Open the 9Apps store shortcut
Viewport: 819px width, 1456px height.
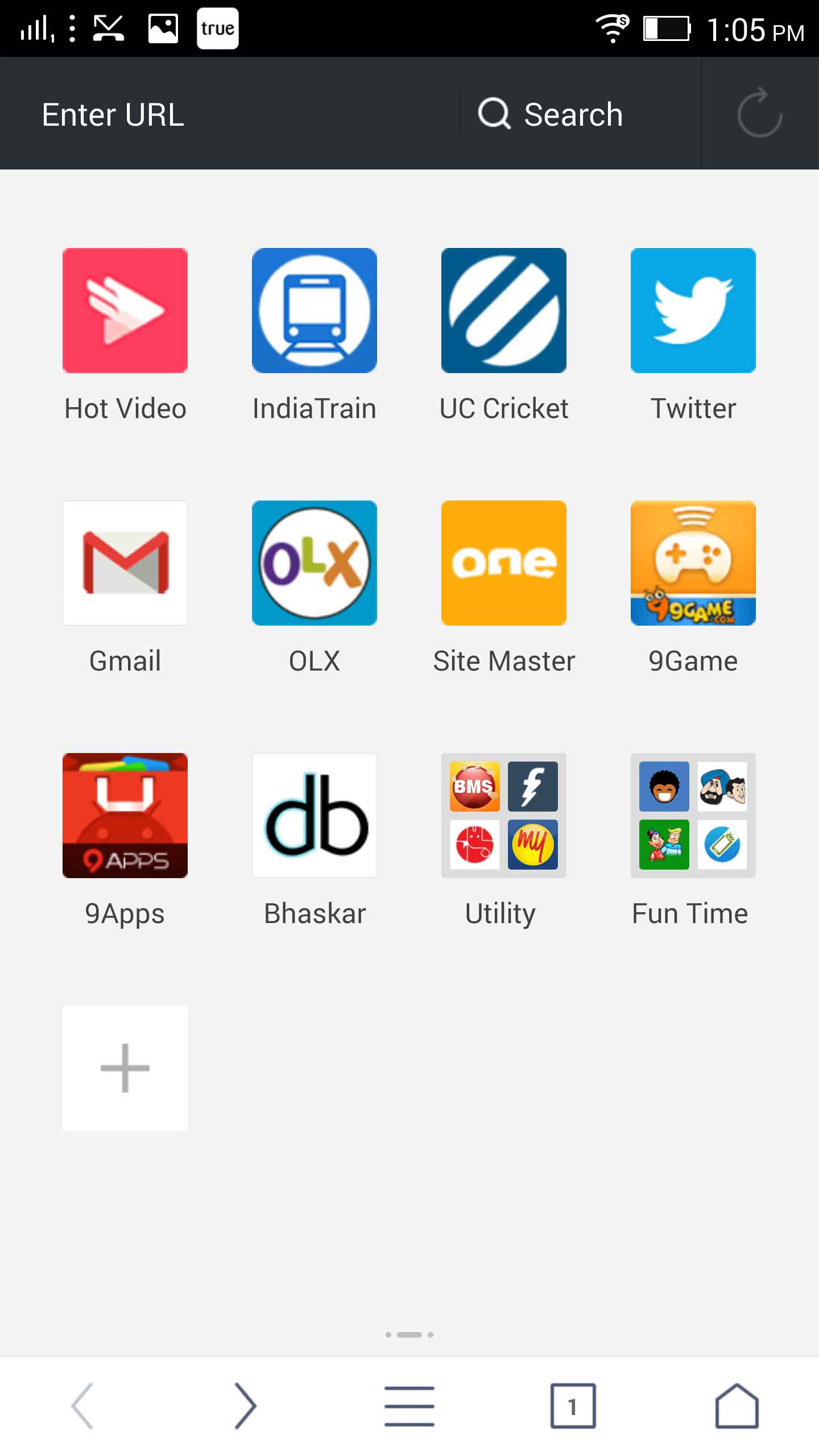125,816
